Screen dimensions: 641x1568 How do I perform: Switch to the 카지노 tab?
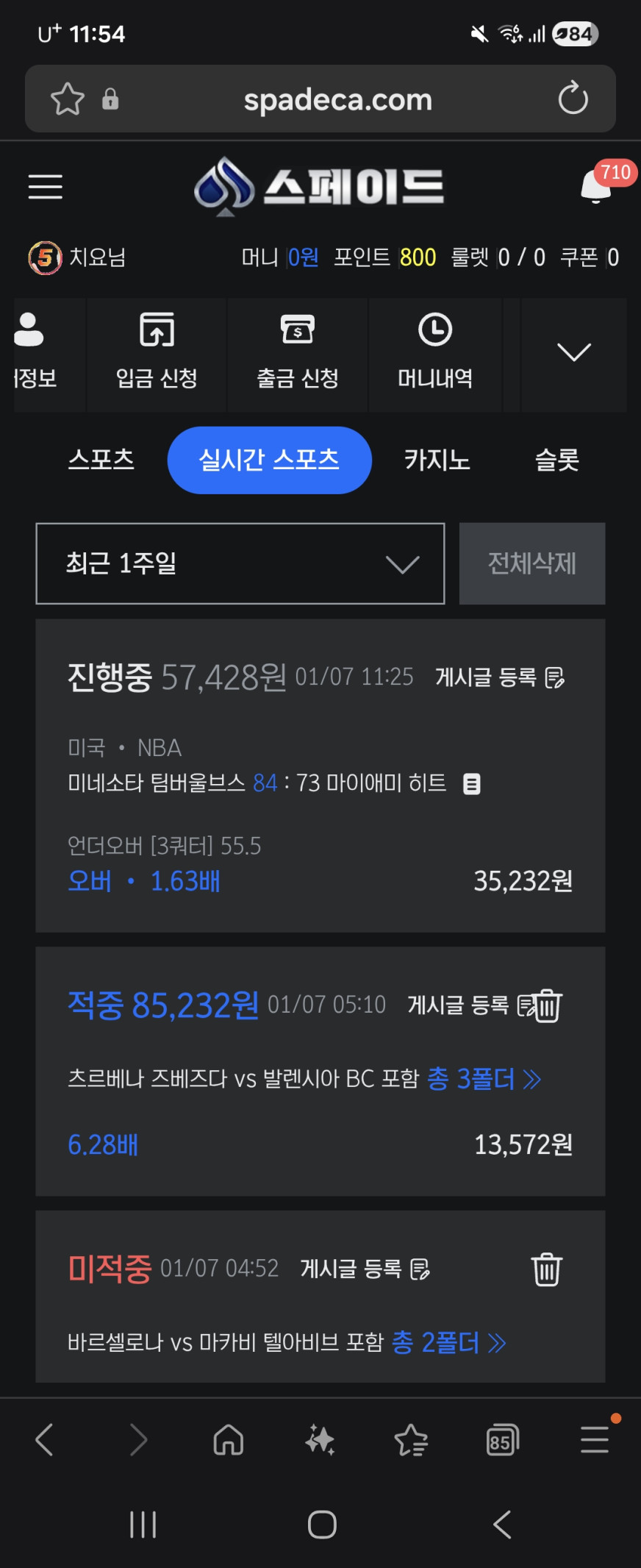437,460
